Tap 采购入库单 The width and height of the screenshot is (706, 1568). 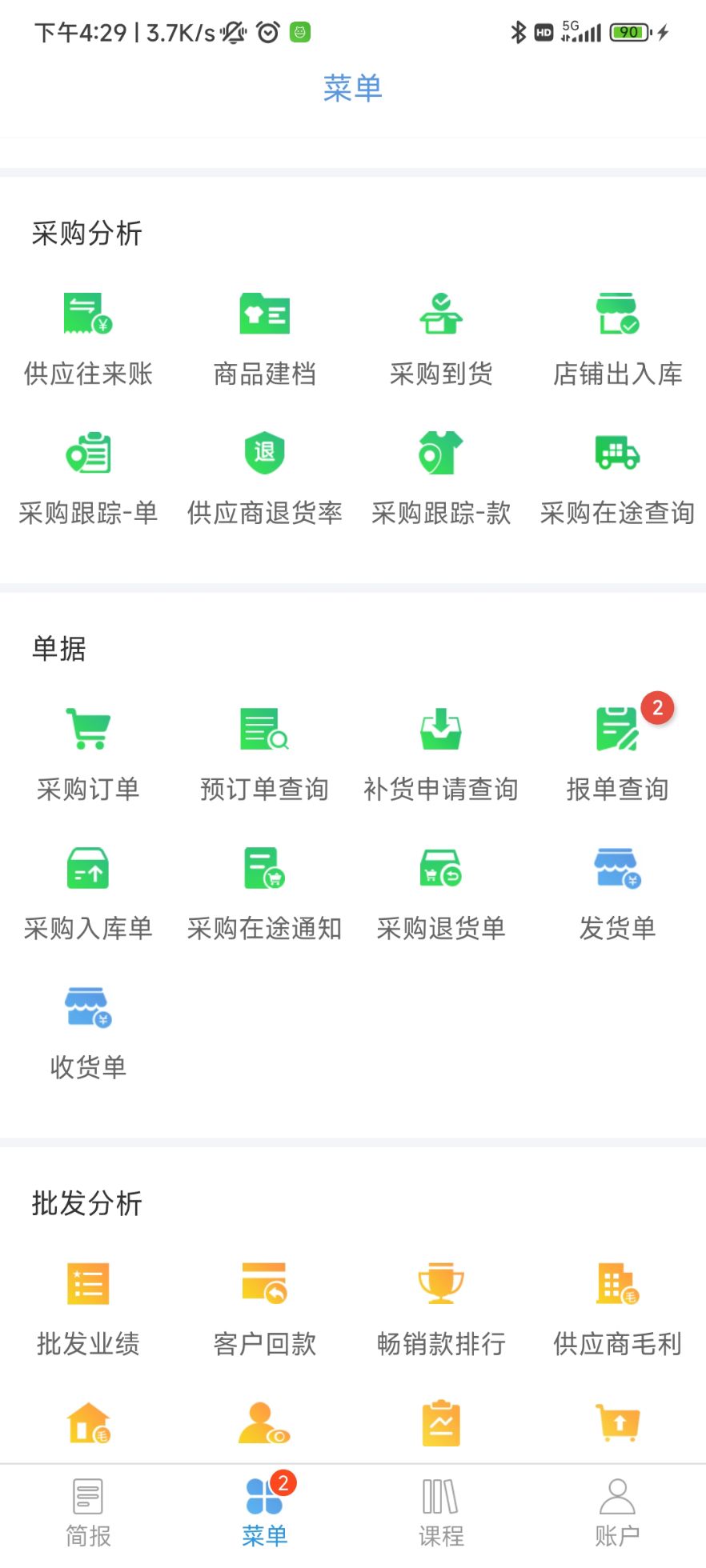tap(88, 894)
